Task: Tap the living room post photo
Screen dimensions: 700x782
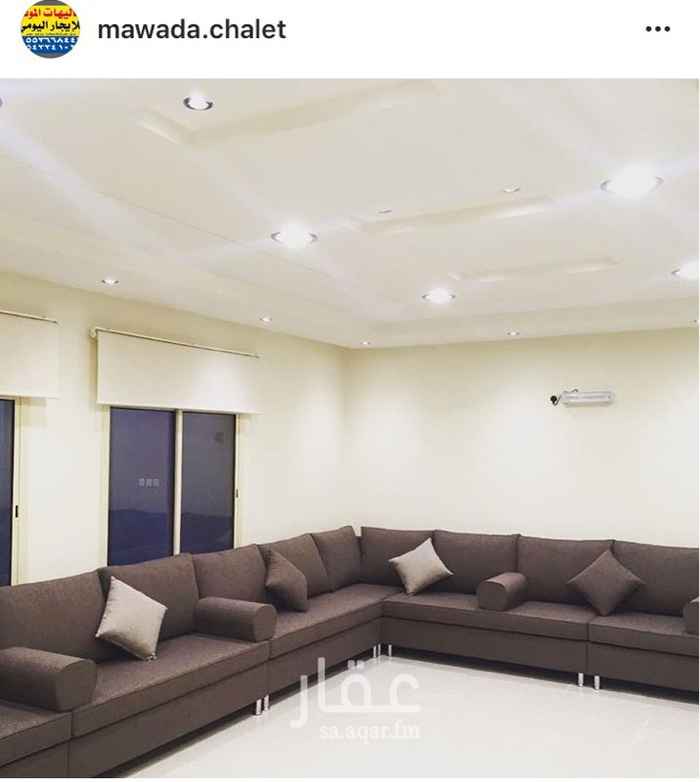Action: 350,430
